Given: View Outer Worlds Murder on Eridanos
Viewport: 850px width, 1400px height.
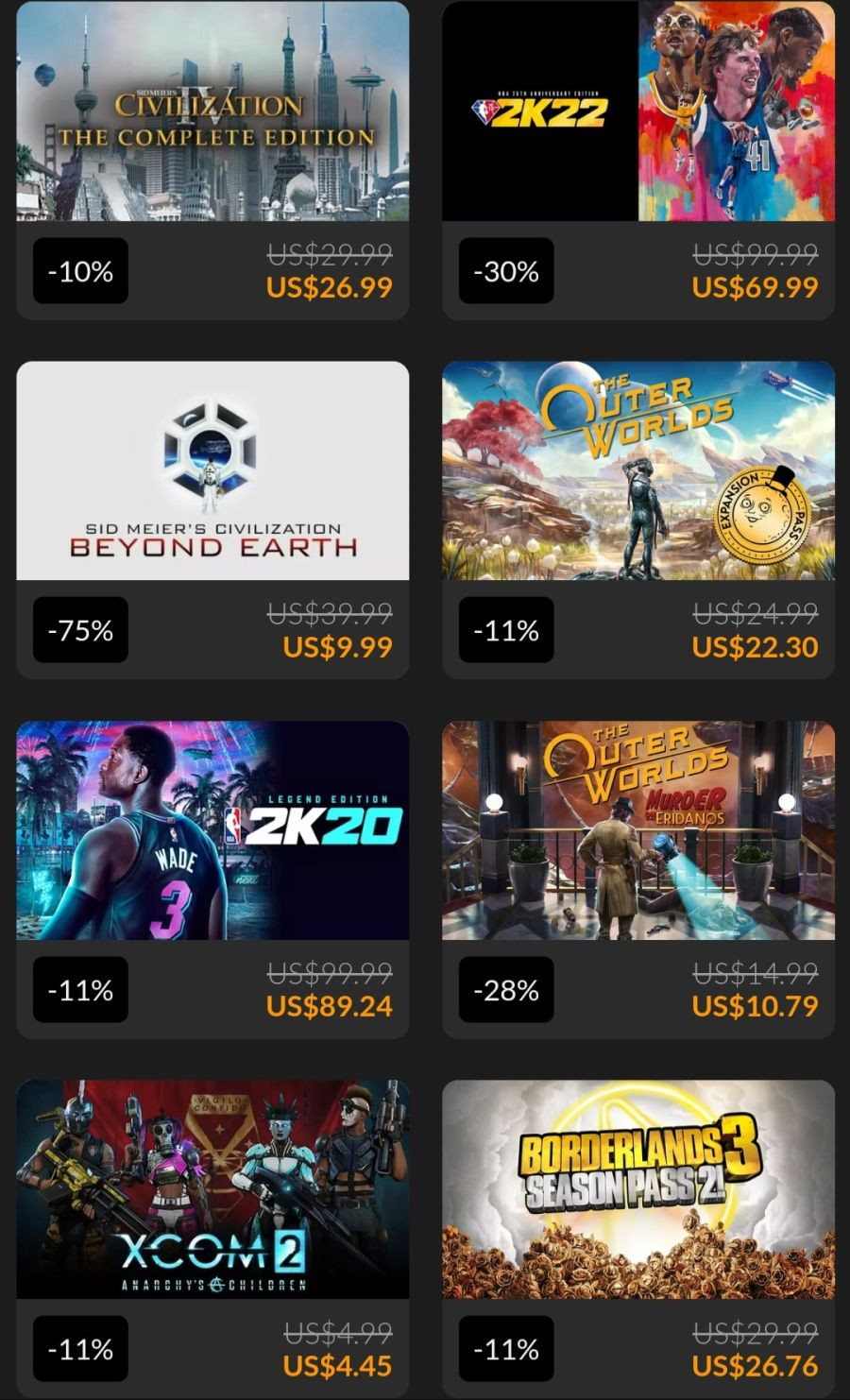Looking at the screenshot, I should click(x=638, y=830).
